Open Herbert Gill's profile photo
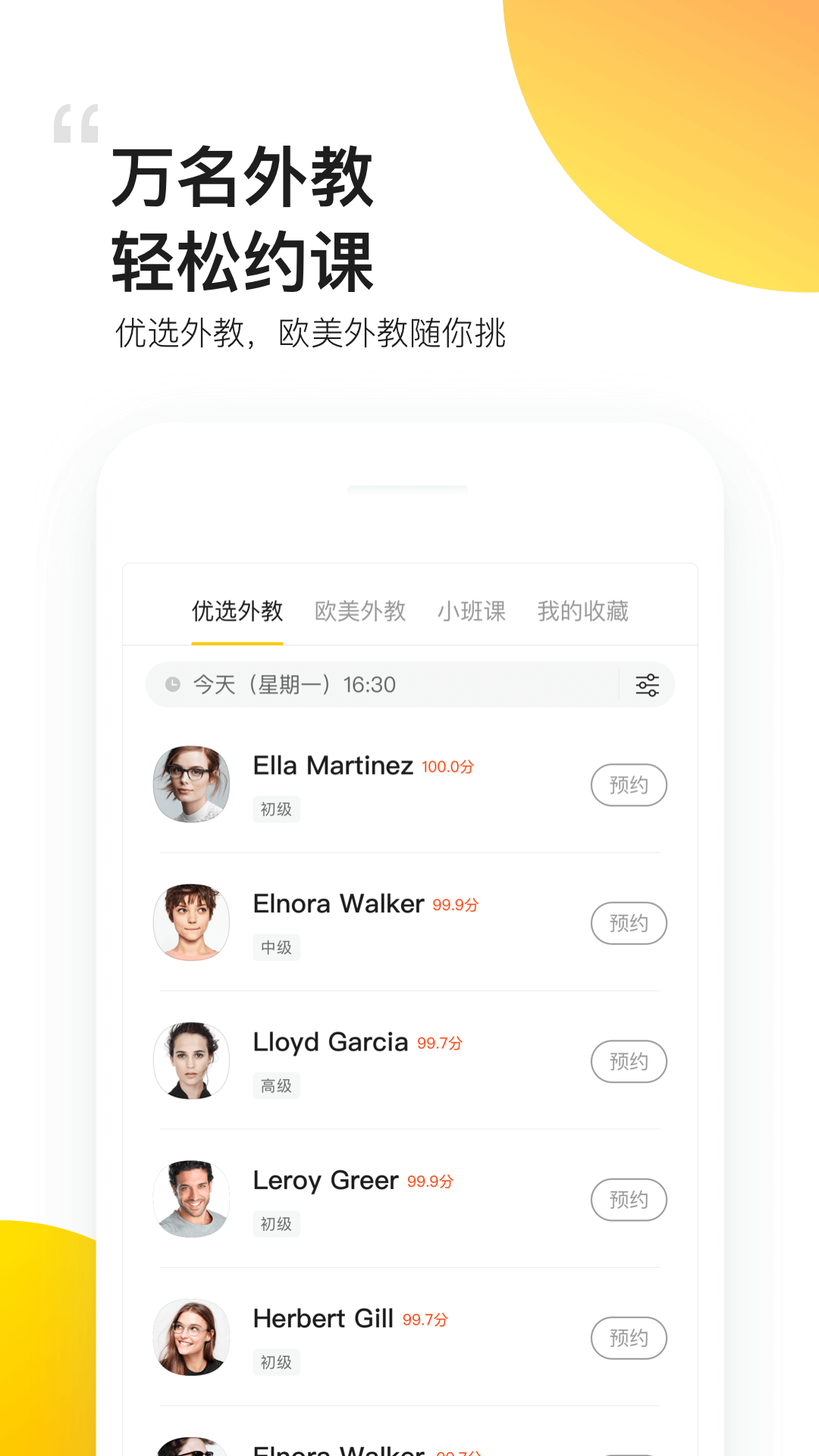 192,1337
